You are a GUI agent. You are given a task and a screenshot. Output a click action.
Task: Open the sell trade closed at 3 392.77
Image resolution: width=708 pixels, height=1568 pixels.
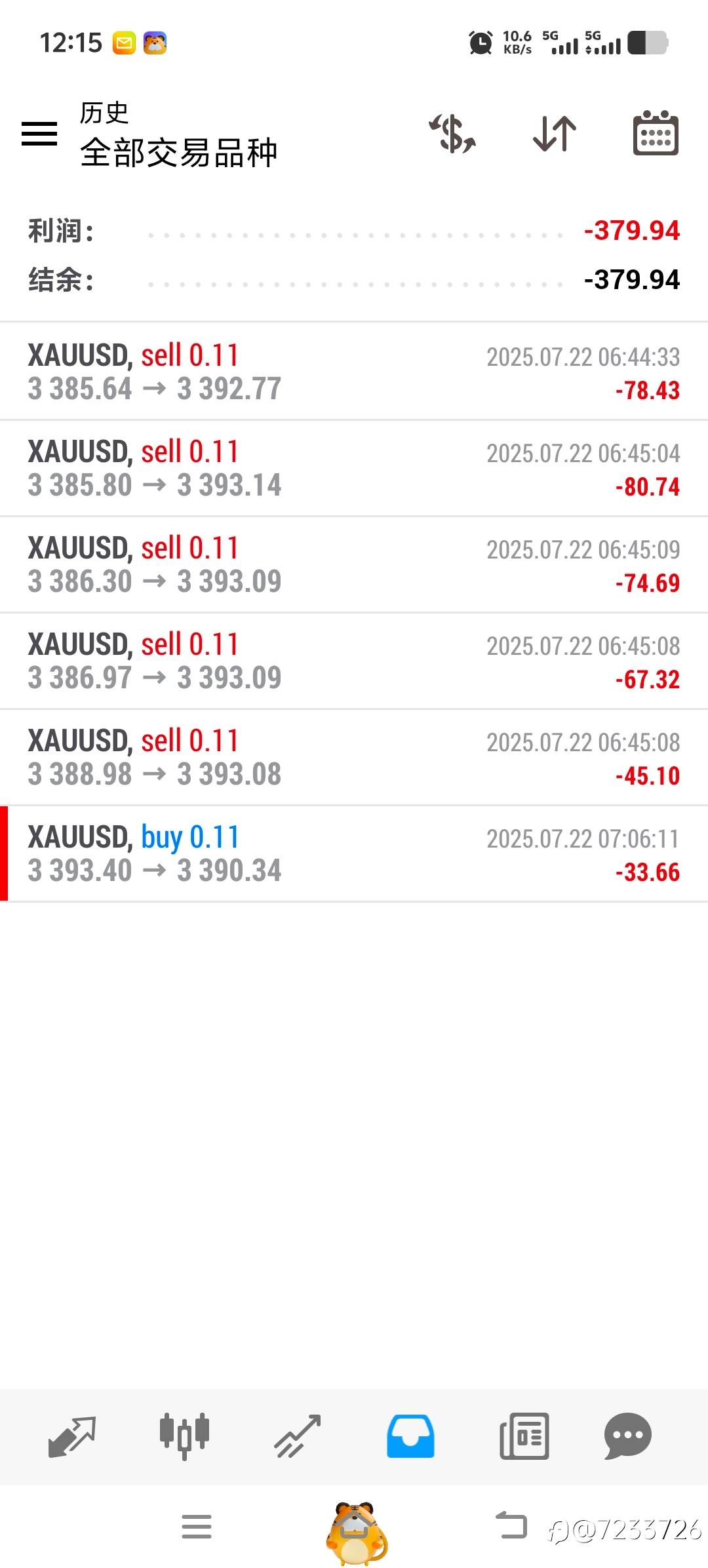tap(354, 372)
